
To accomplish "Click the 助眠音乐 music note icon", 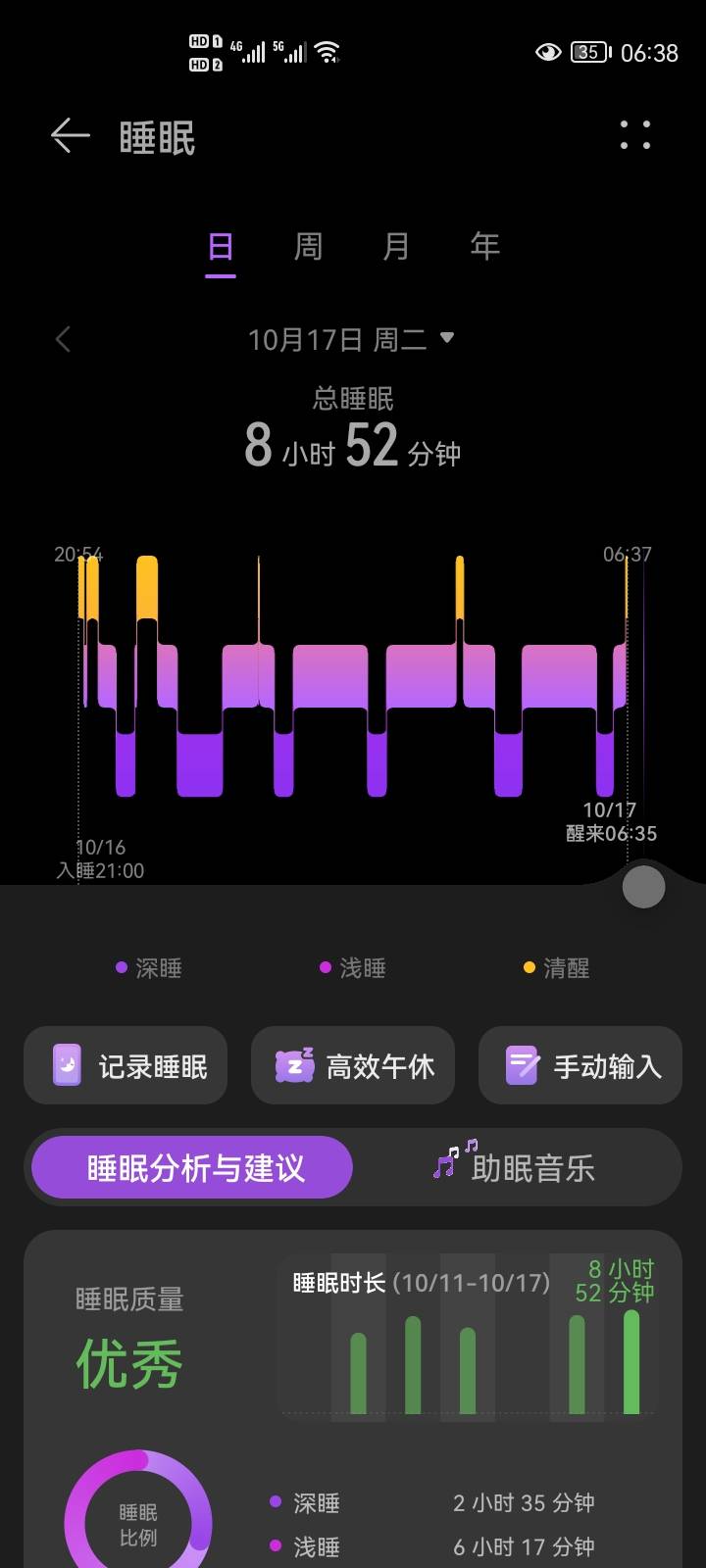I will [449, 1161].
